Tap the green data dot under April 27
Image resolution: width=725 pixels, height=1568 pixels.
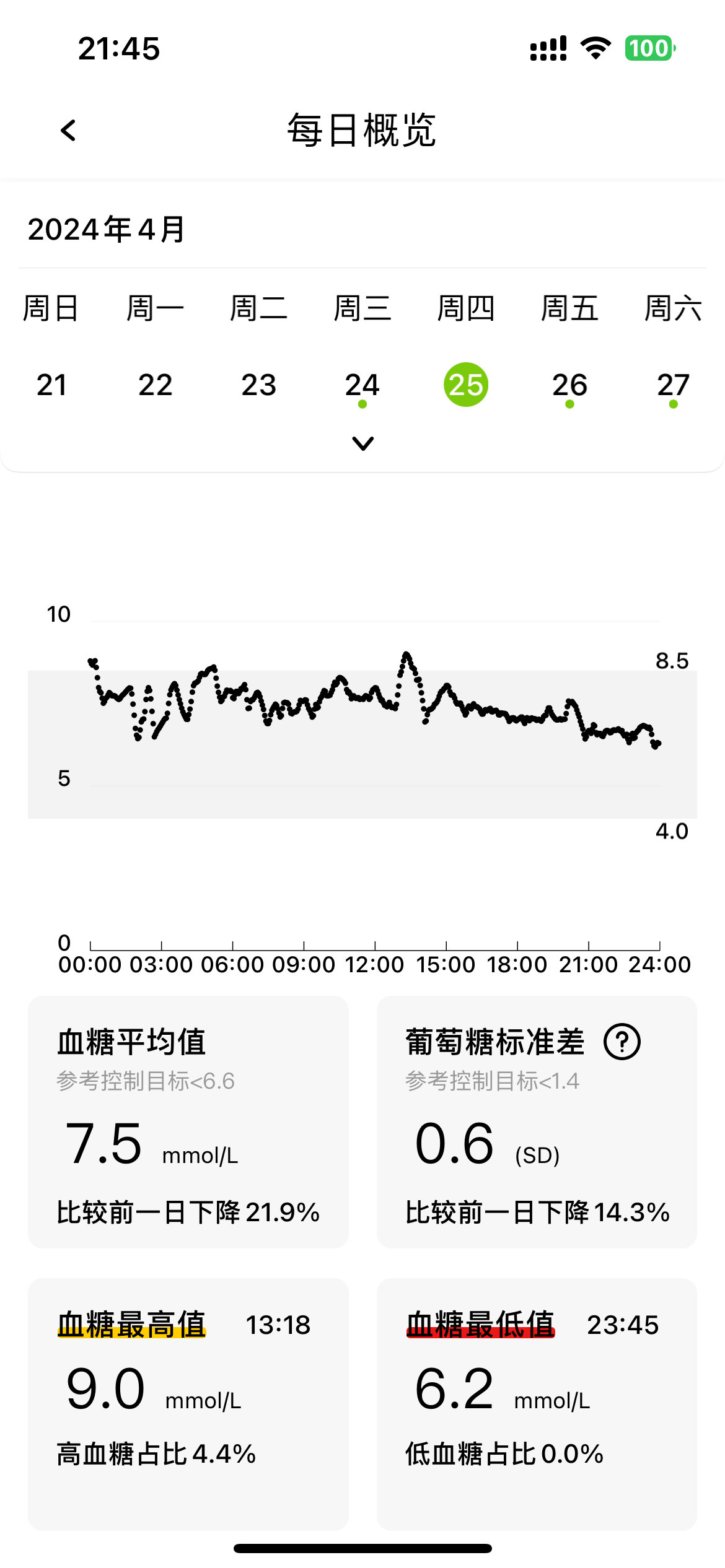[674, 404]
